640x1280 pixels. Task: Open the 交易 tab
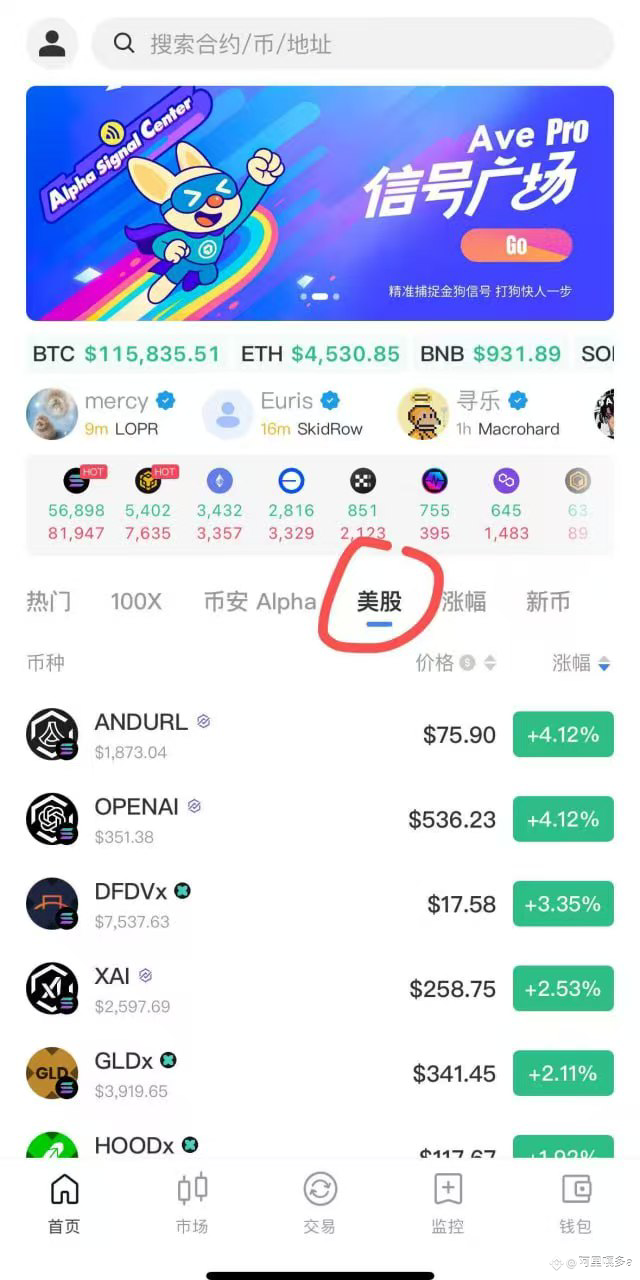pos(320,1203)
